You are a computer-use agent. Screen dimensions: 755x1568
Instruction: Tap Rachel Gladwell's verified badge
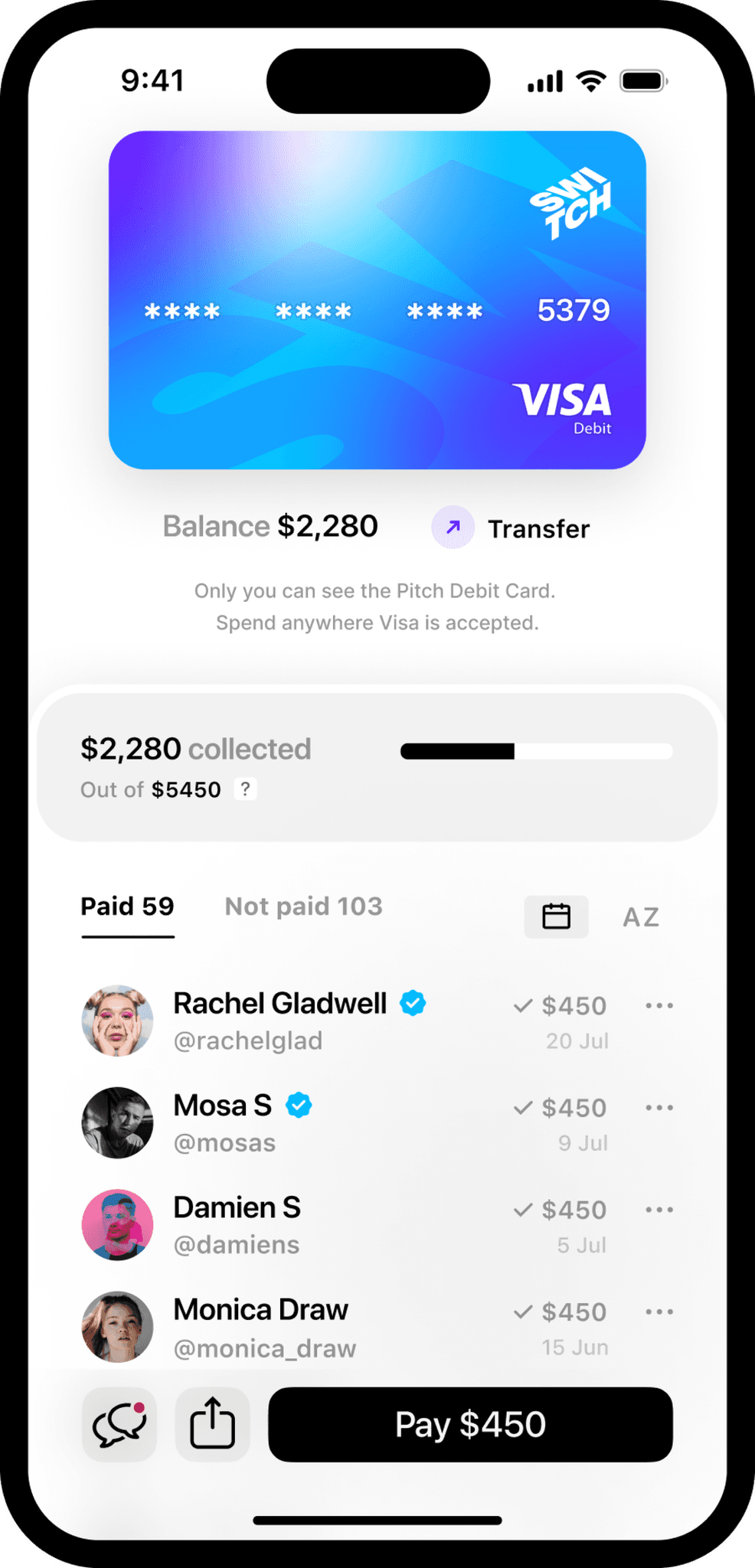coord(413,1003)
